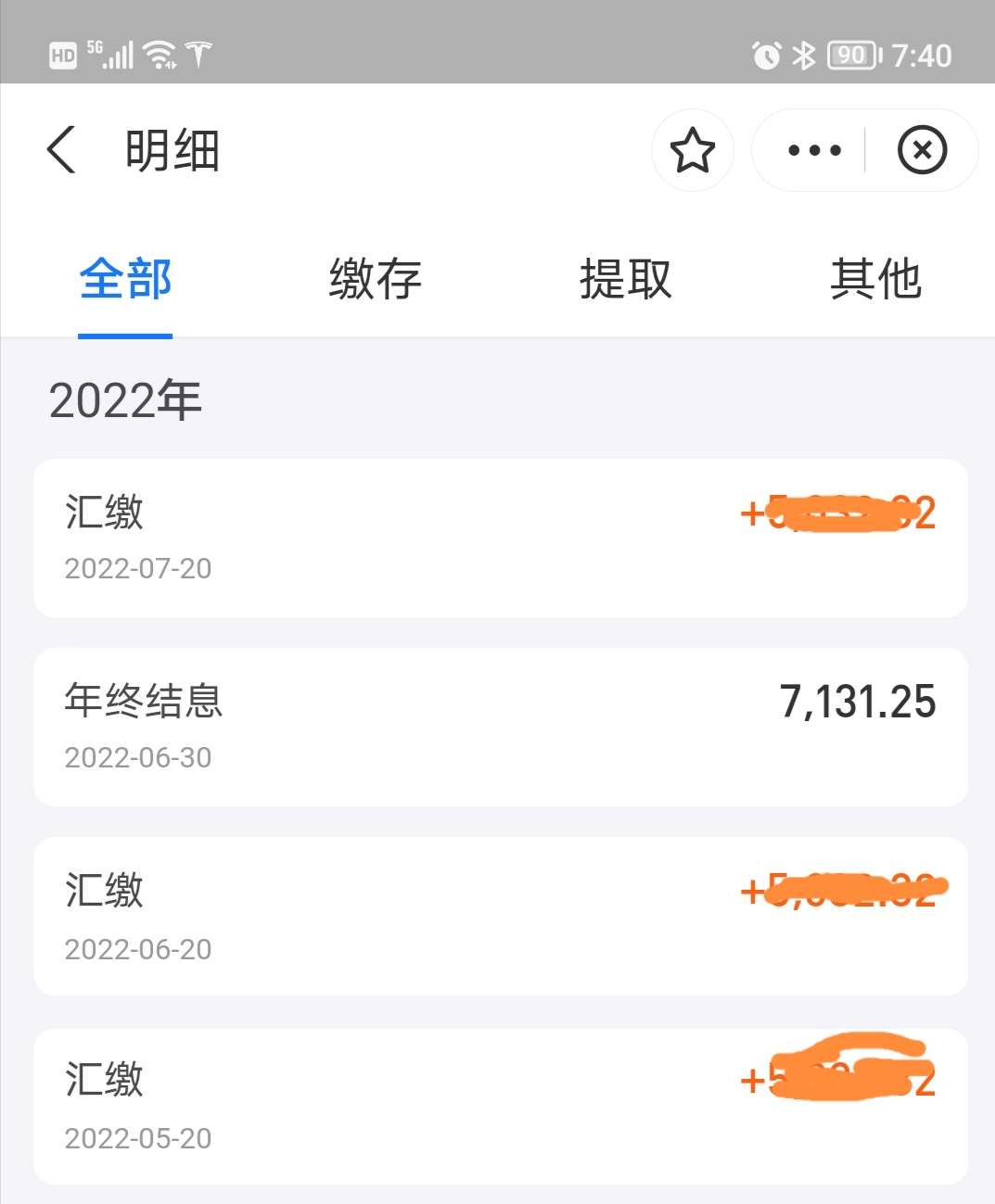Viewport: 995px width, 1204px height.
Task: Select the 全部 tab
Action: (x=125, y=279)
